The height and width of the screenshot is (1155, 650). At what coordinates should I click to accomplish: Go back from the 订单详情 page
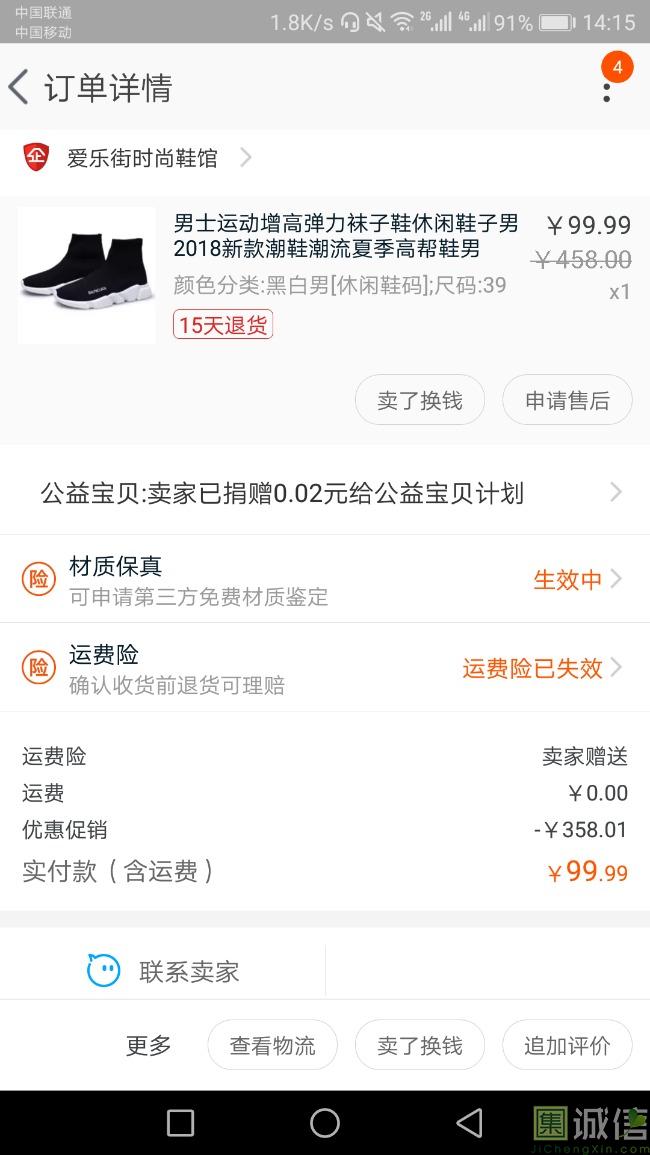tap(20, 87)
